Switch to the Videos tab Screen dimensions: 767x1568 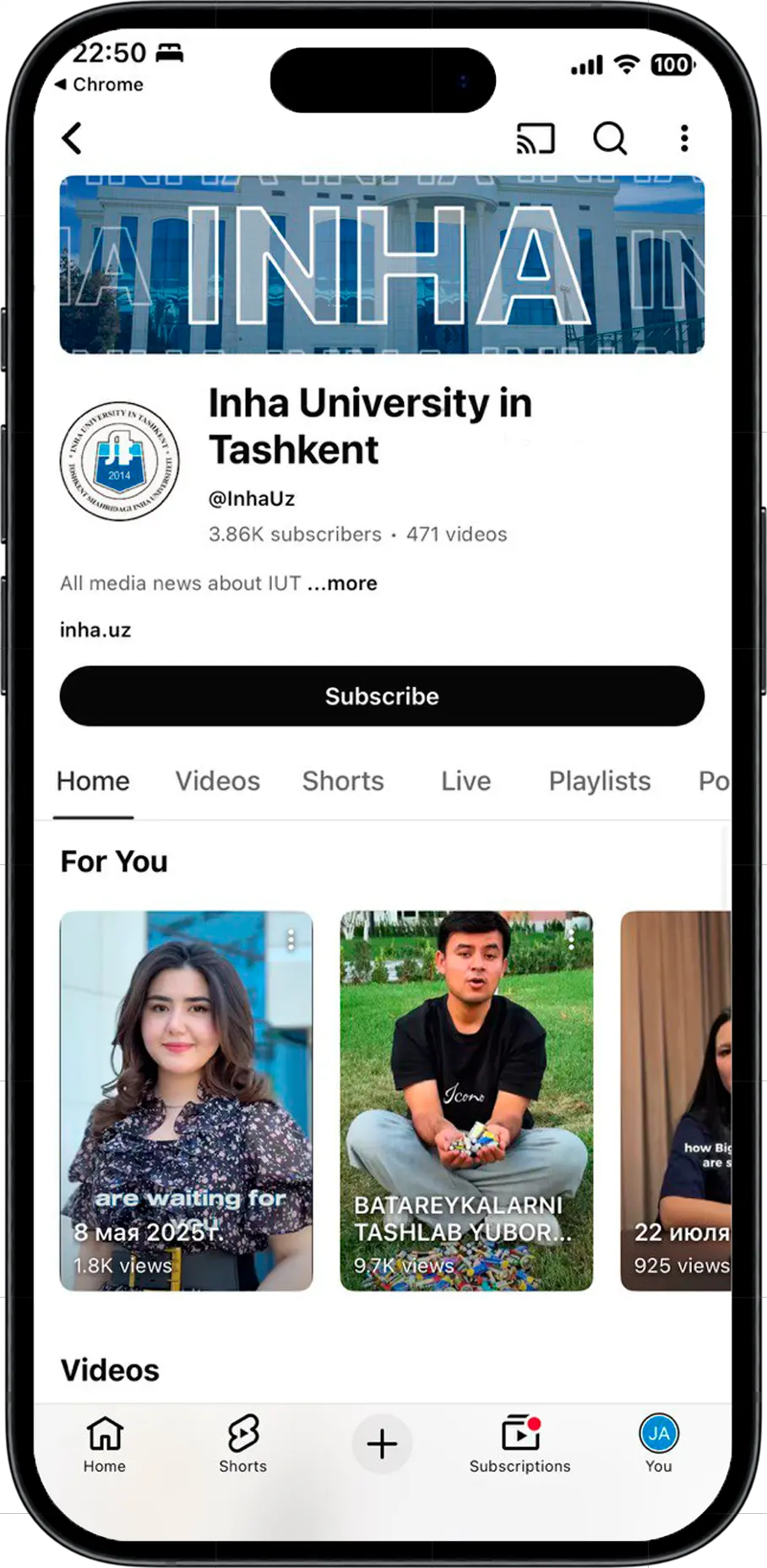[217, 781]
